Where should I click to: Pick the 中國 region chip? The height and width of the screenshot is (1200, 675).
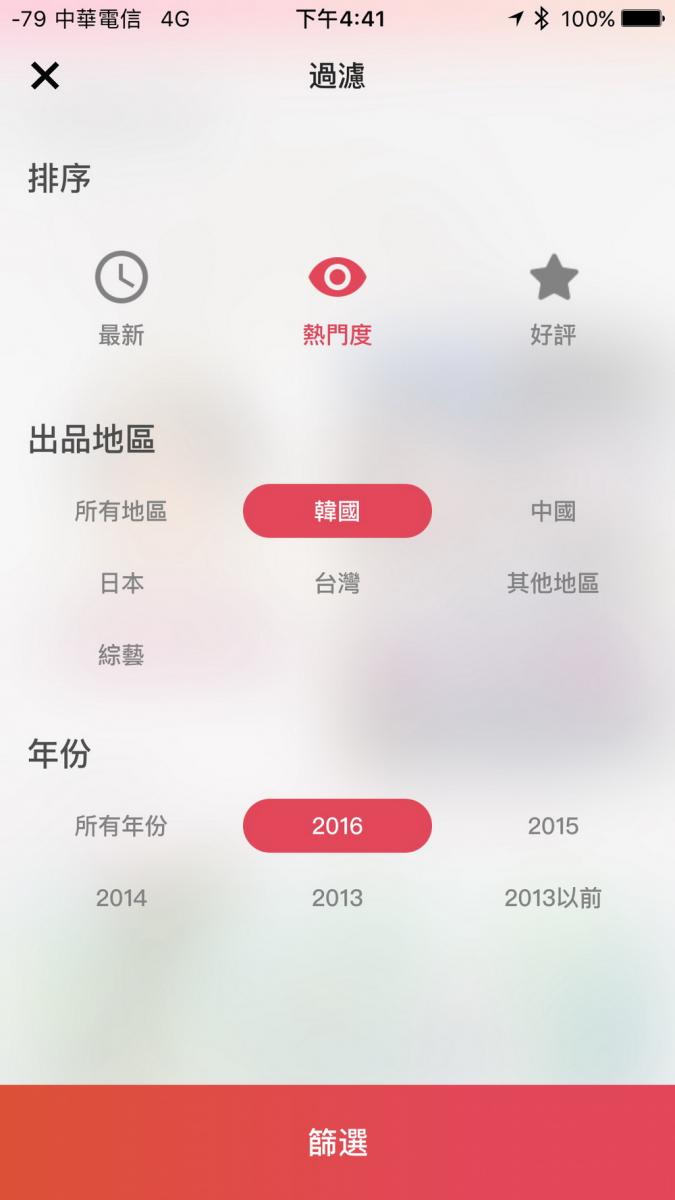pos(553,512)
